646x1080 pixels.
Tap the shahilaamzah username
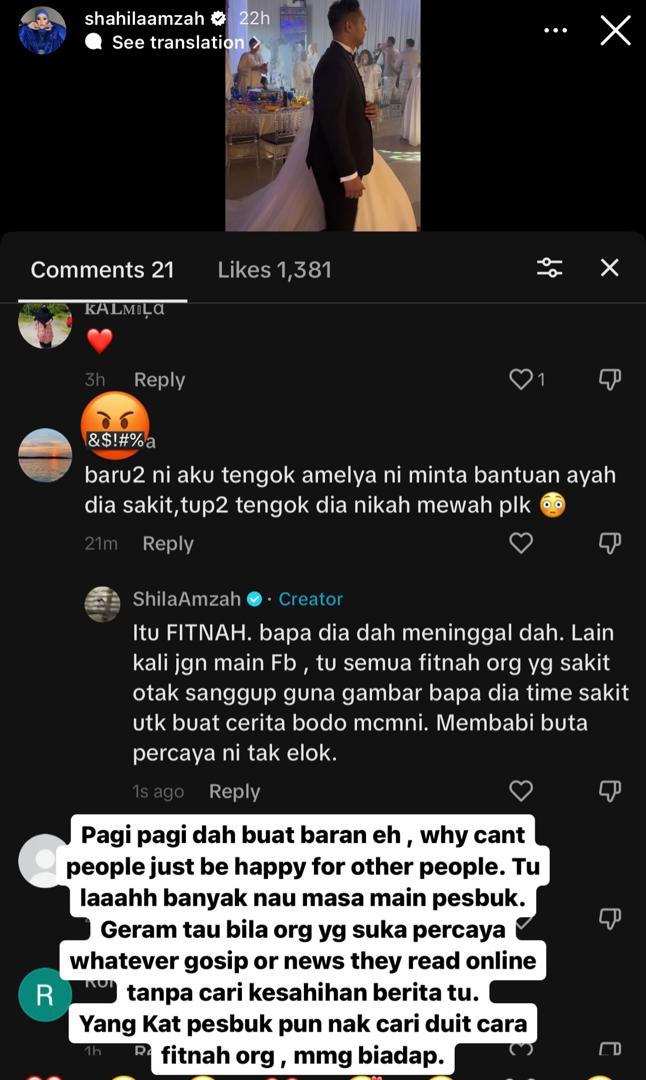coord(143,19)
